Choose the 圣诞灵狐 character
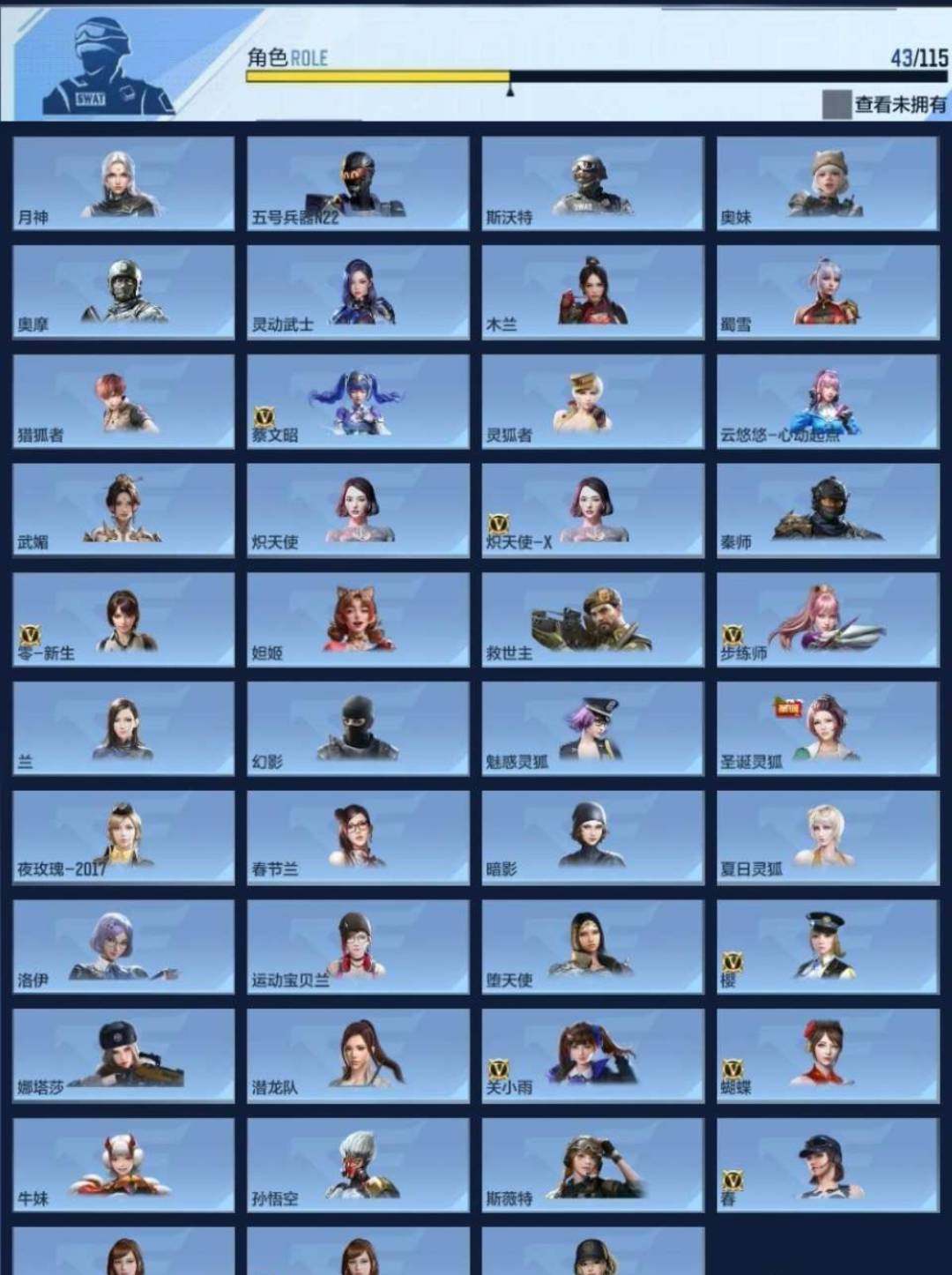 (x=827, y=728)
